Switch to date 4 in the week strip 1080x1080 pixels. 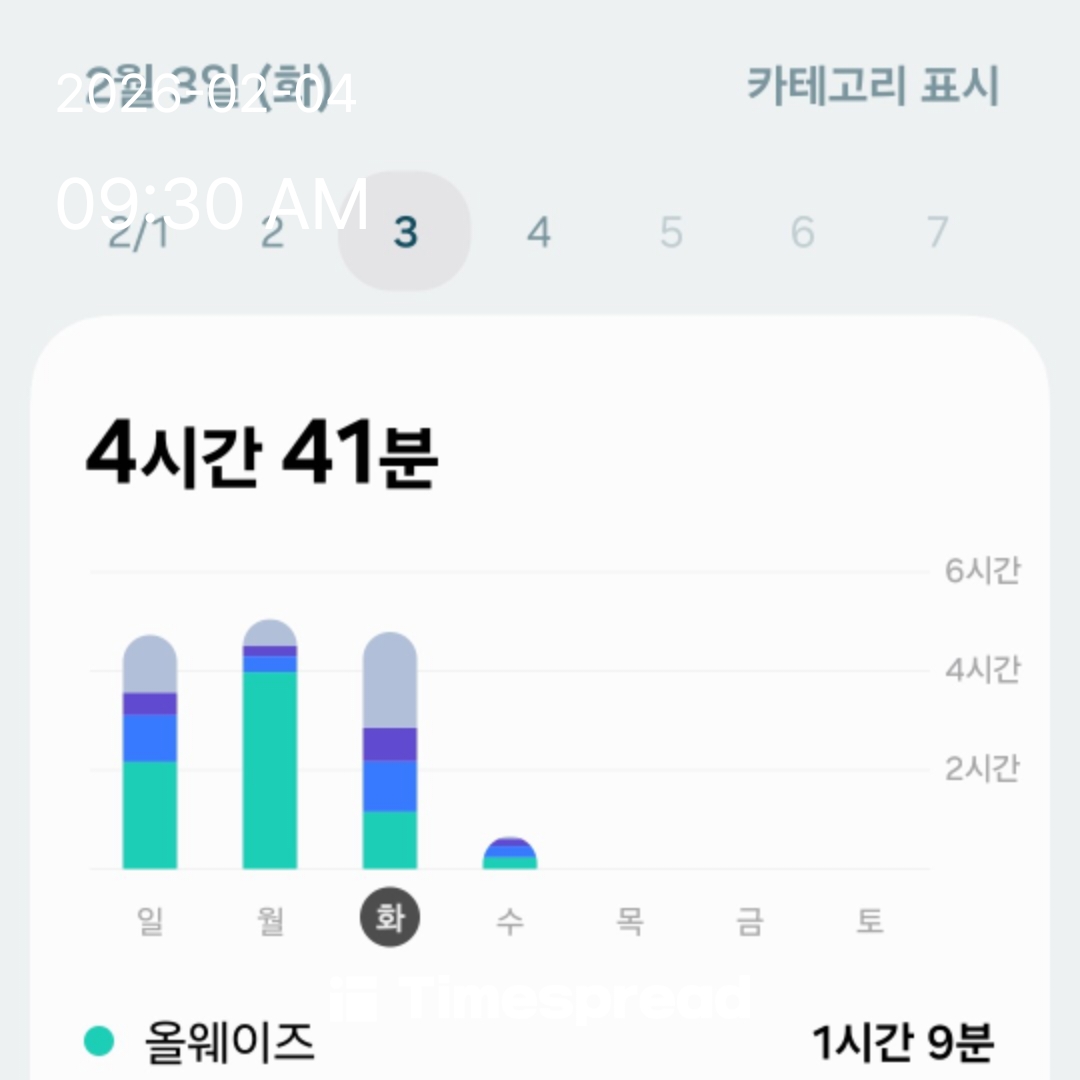[539, 233]
